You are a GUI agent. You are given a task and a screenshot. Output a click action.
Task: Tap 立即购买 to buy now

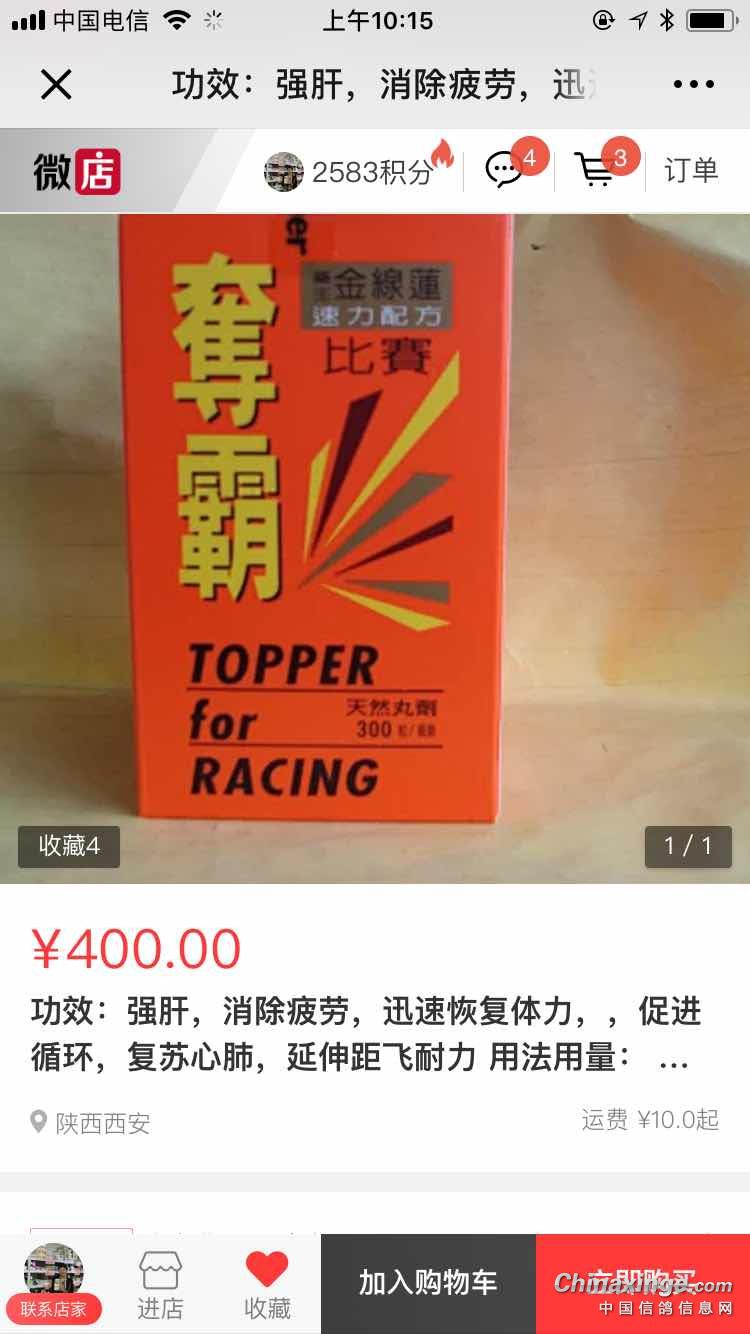(642, 1284)
